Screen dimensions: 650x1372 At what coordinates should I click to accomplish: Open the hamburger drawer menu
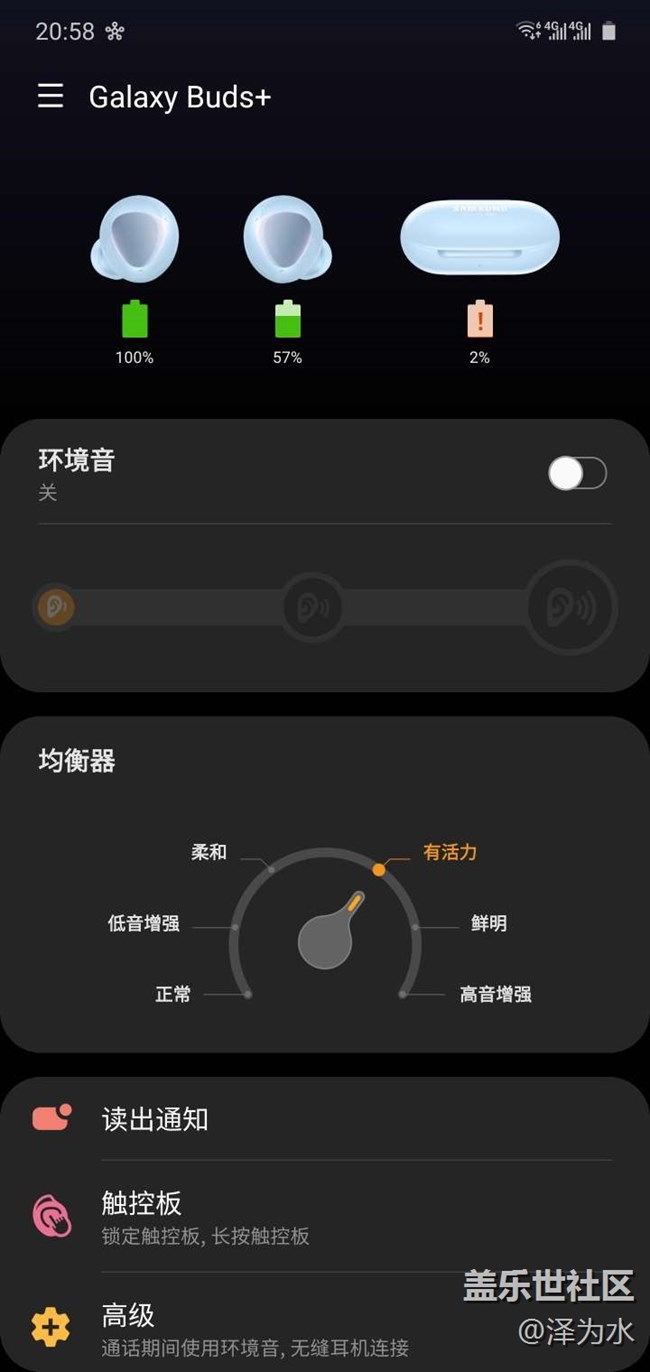(x=50, y=96)
